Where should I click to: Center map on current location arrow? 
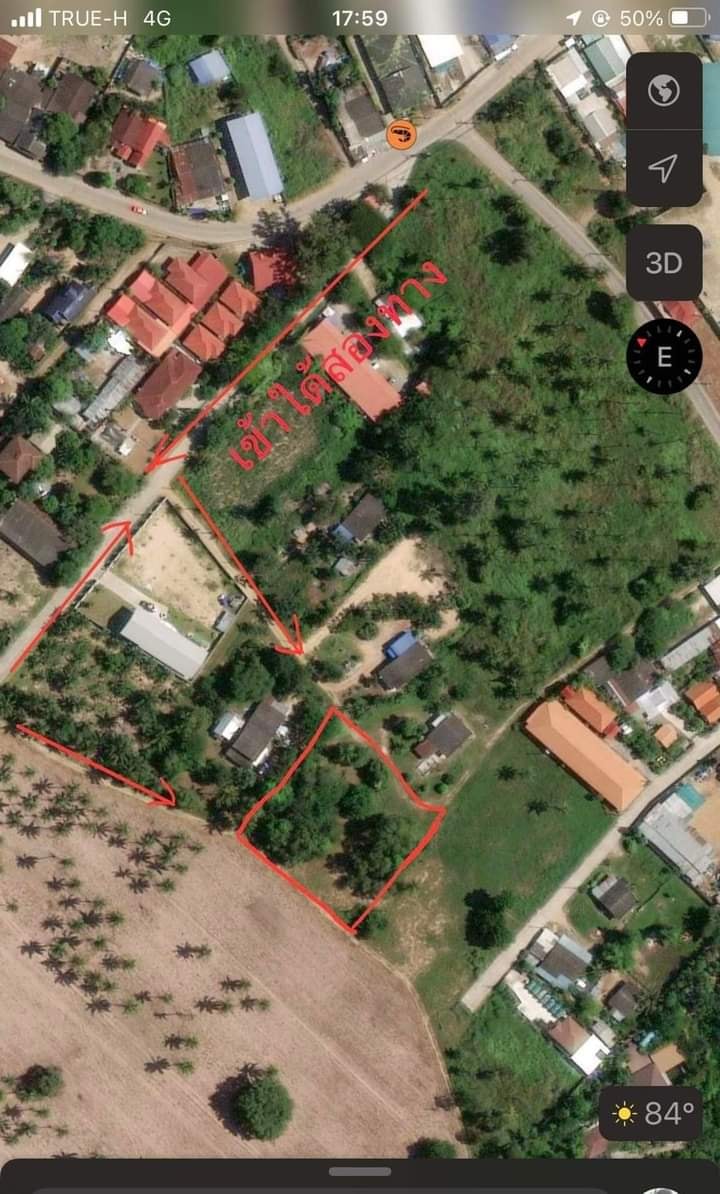click(x=664, y=168)
